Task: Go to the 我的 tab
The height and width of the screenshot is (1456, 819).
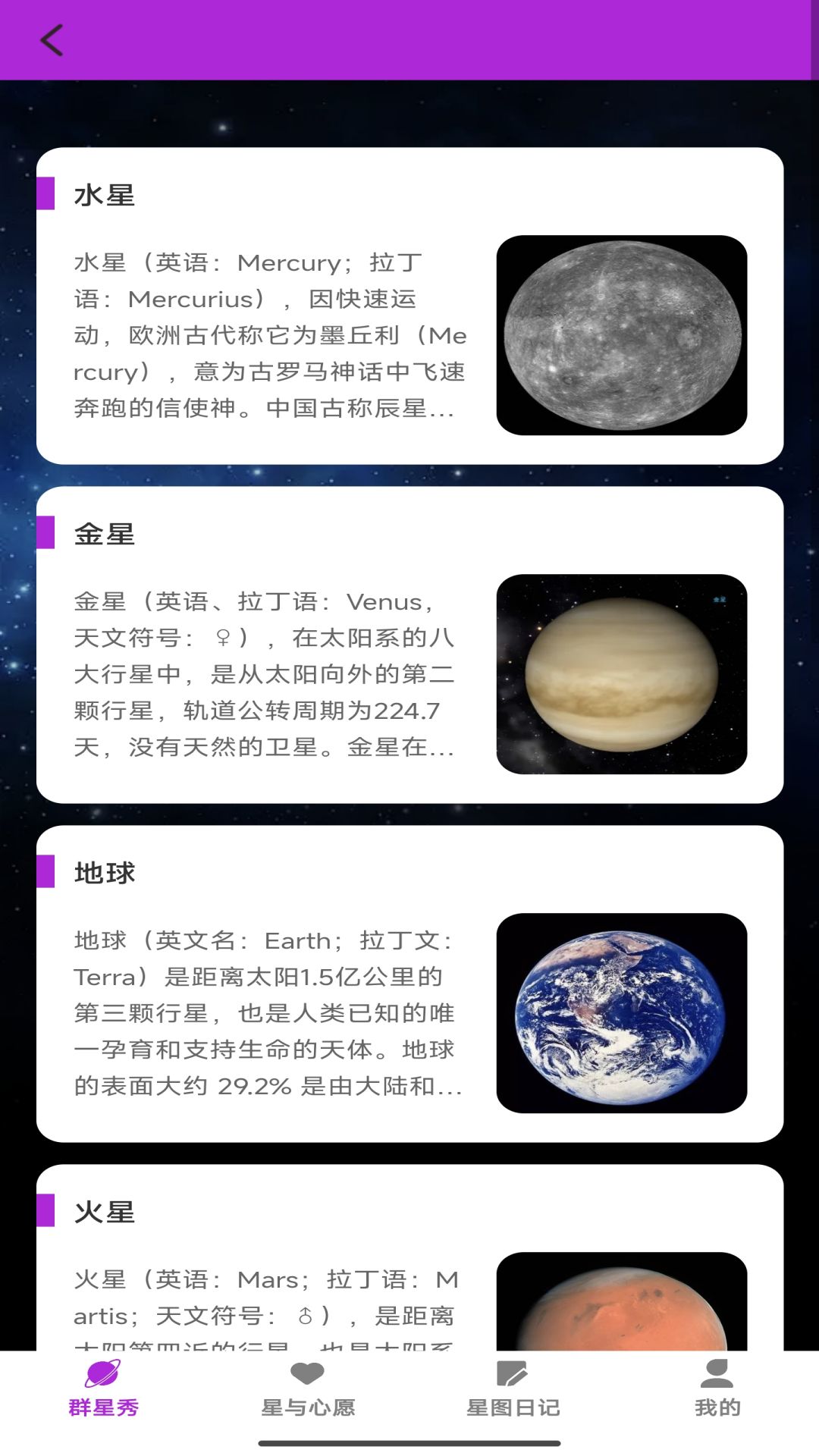Action: (717, 1389)
